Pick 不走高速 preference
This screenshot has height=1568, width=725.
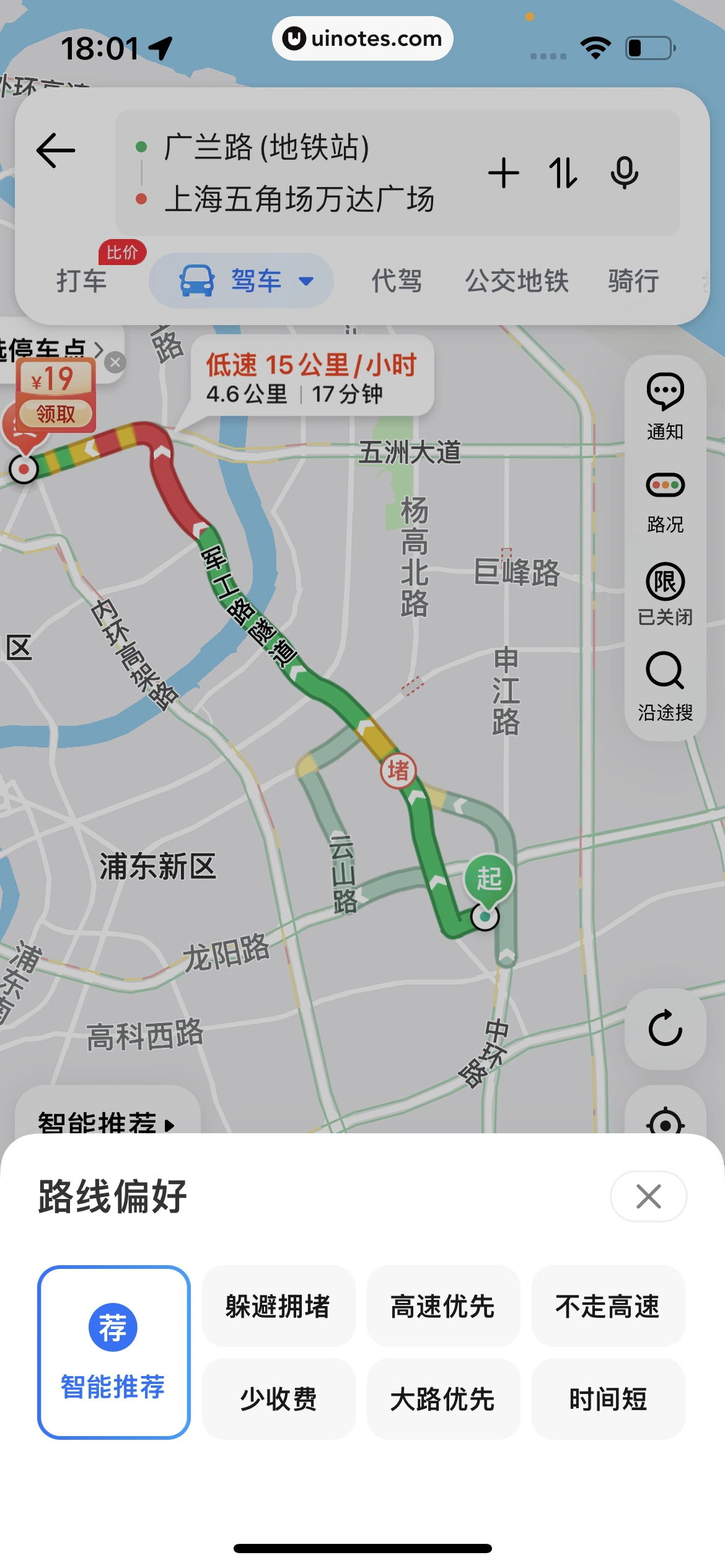pos(608,1306)
